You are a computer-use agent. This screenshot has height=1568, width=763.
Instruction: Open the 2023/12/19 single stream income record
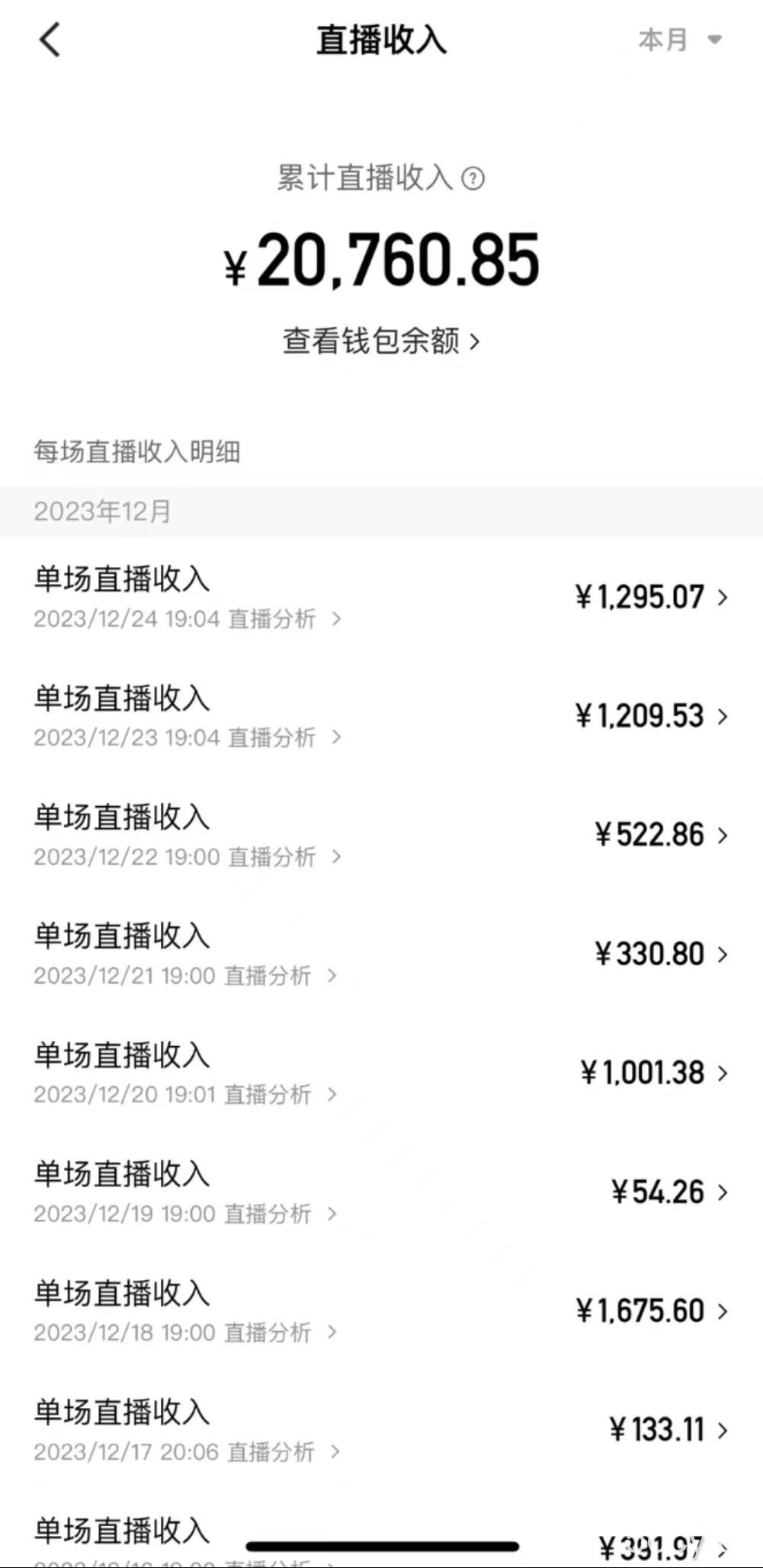pos(122,1174)
